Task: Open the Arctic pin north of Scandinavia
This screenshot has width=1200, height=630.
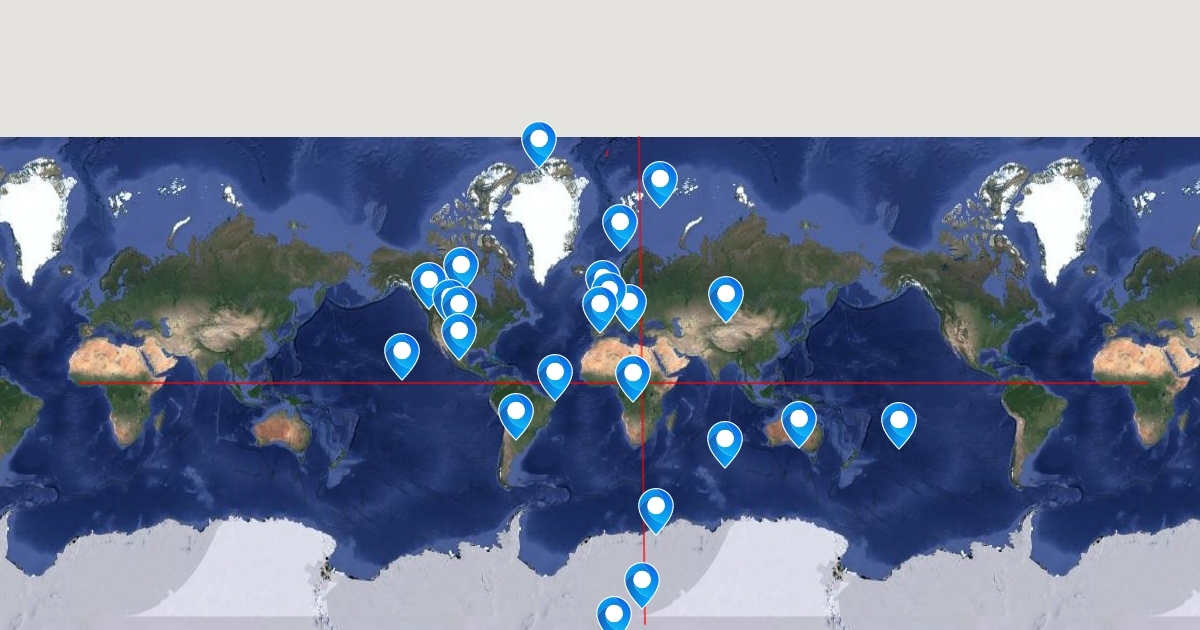Action: (x=660, y=182)
